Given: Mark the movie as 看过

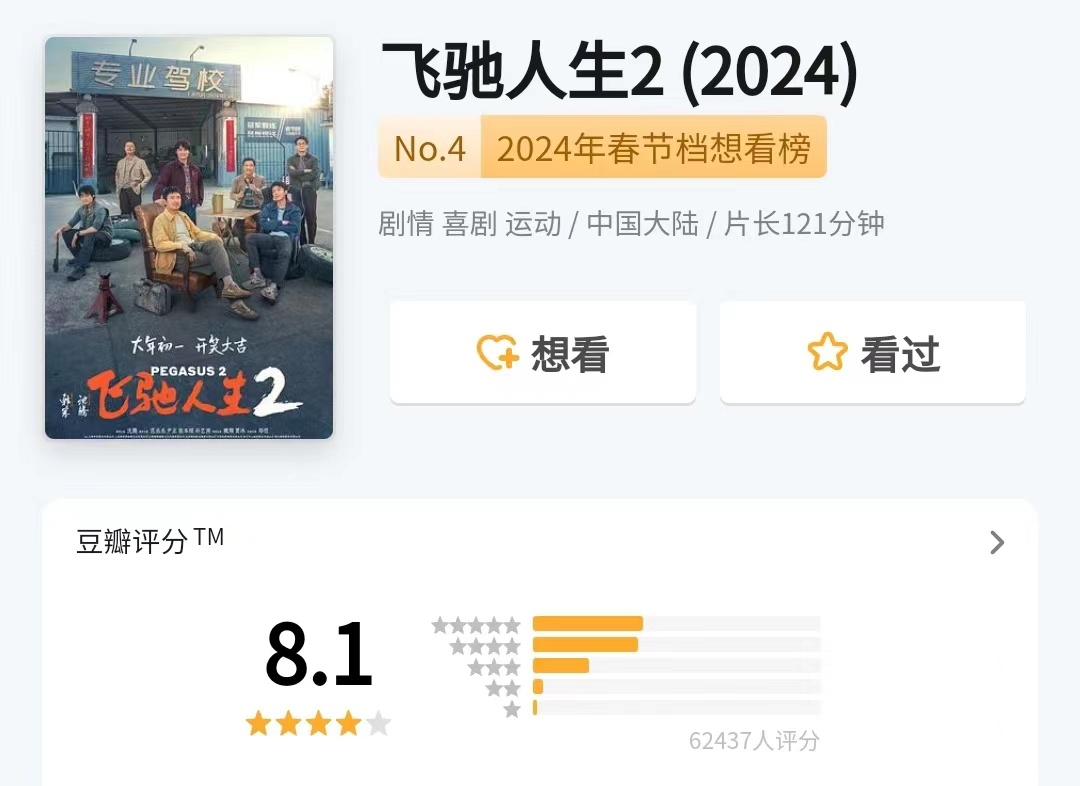Looking at the screenshot, I should 872,353.
